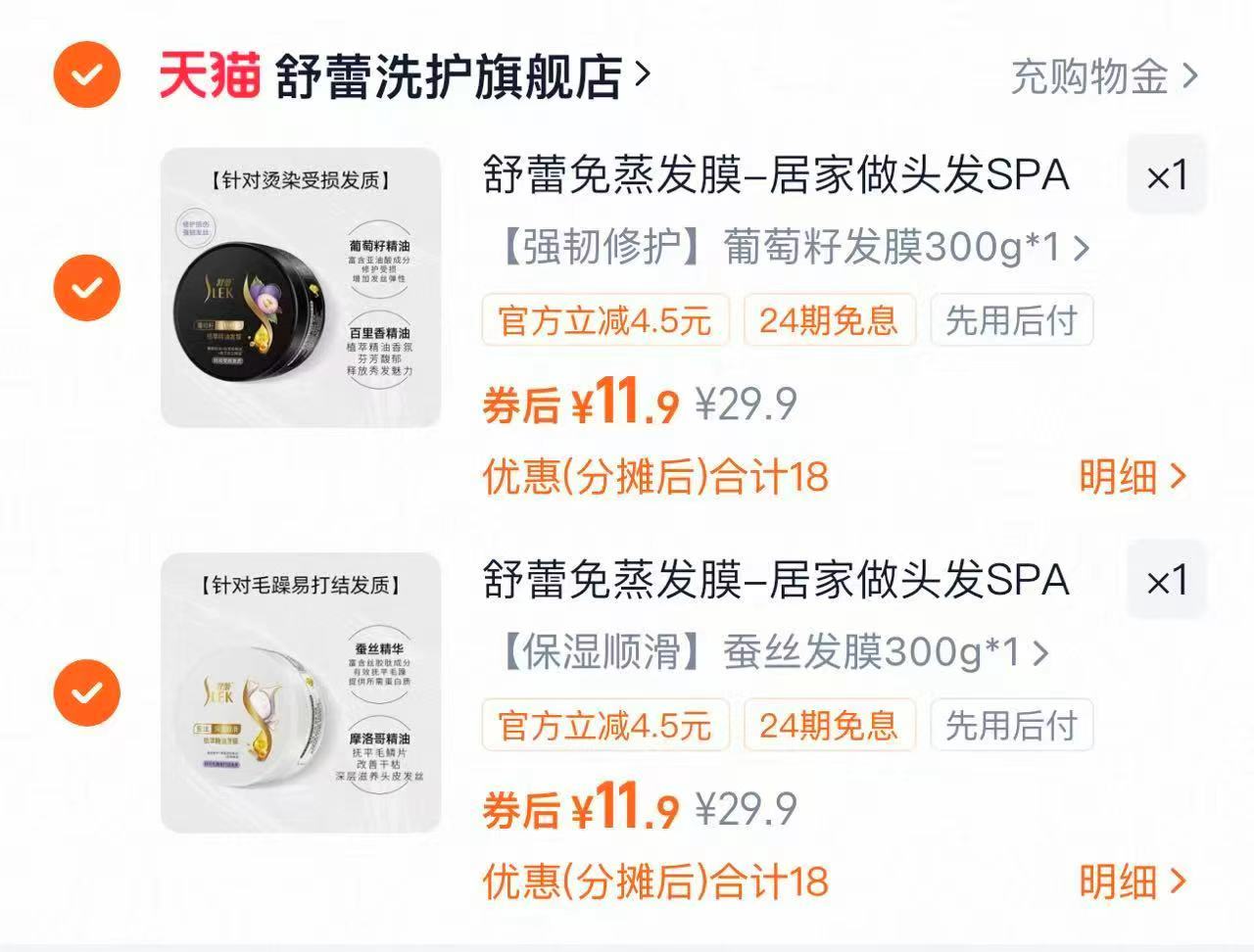The height and width of the screenshot is (952, 1254).
Task: Show 明细 for the 葡萄籽发膜 discount
Action: (1133, 477)
